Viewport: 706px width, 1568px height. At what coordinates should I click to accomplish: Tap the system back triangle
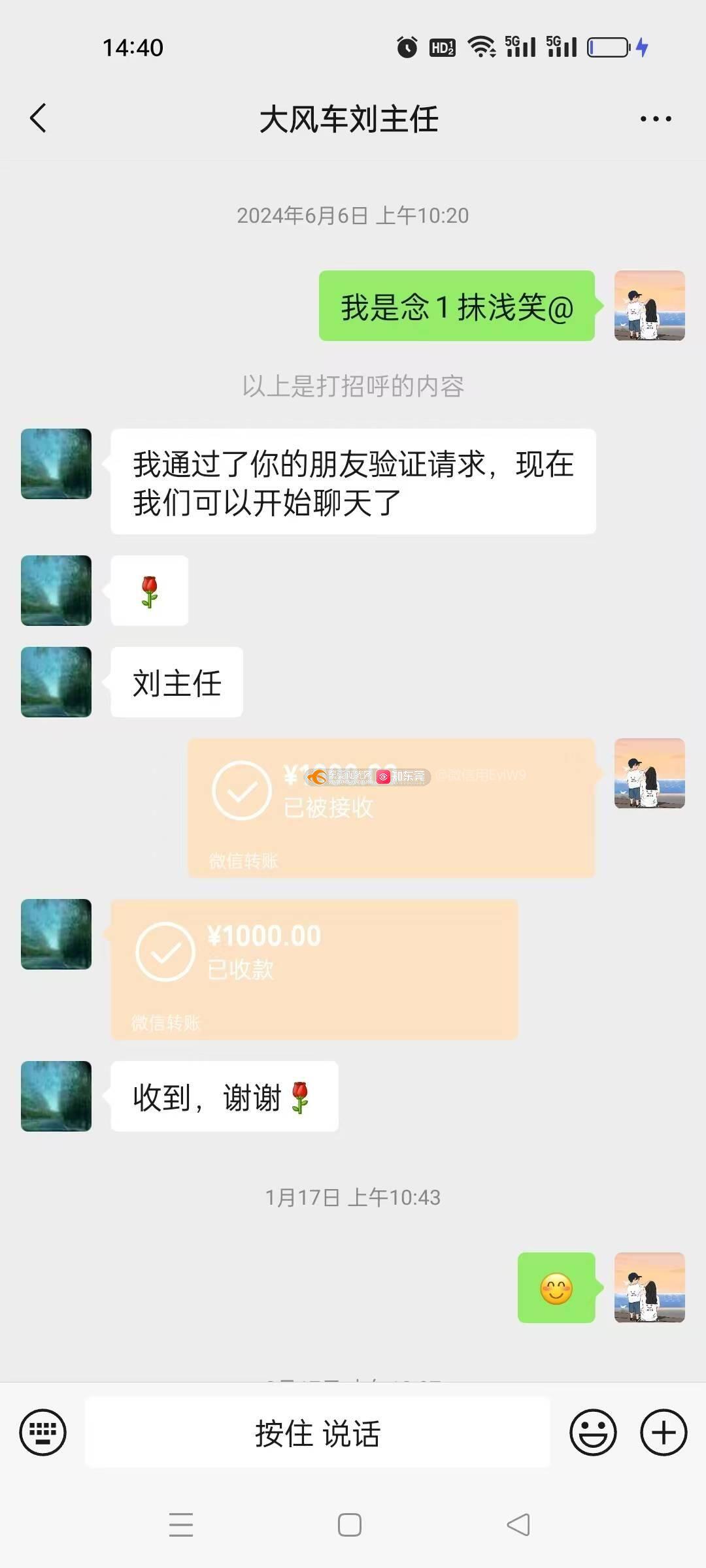click(518, 1525)
